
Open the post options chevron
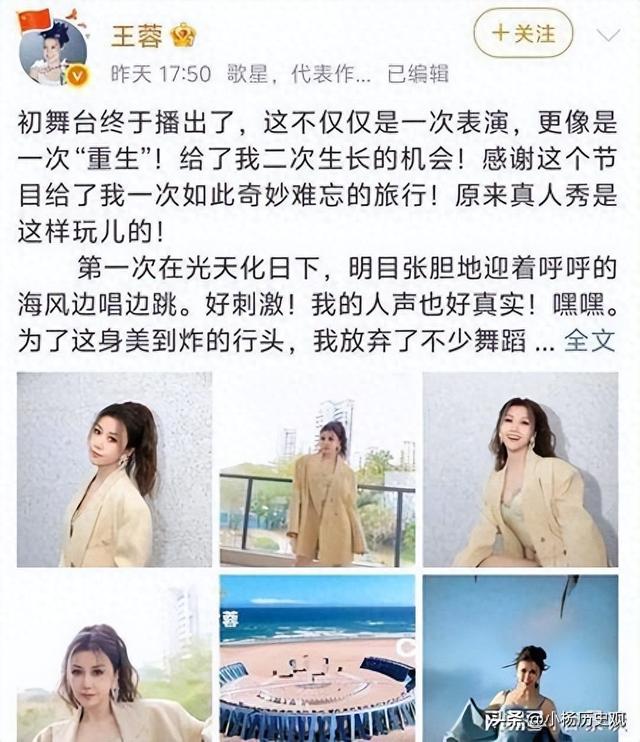(x=607, y=35)
